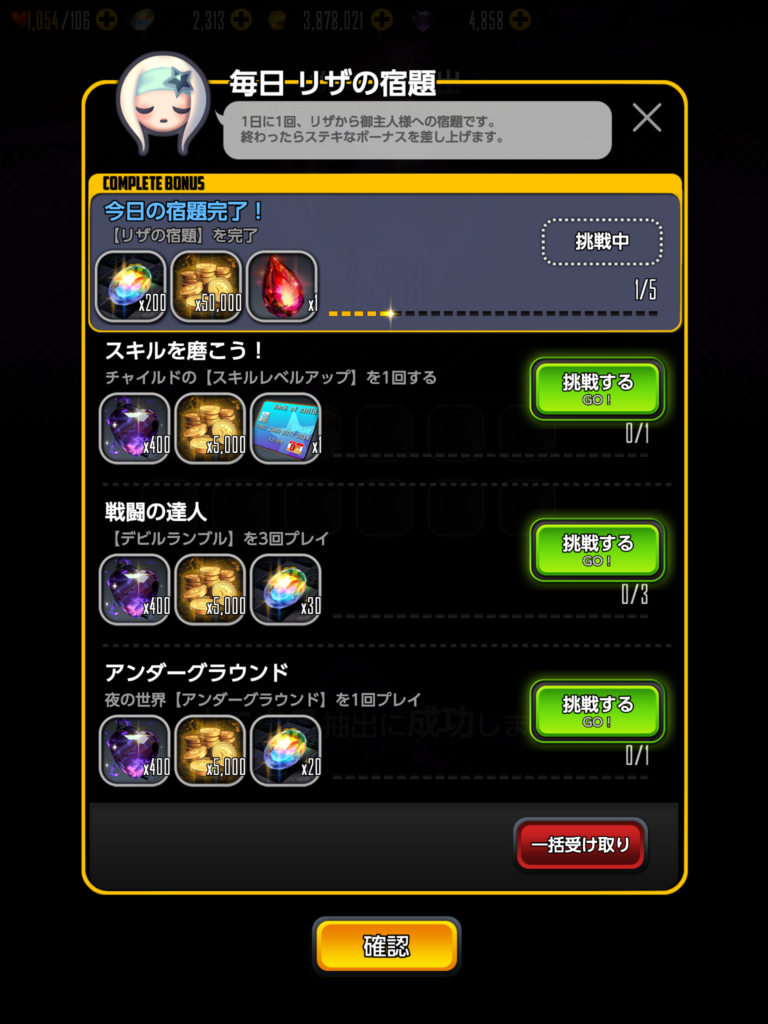Screen dimensions: 768x1024
Task: Close the リザの宿題 dialog
Action: 647,118
